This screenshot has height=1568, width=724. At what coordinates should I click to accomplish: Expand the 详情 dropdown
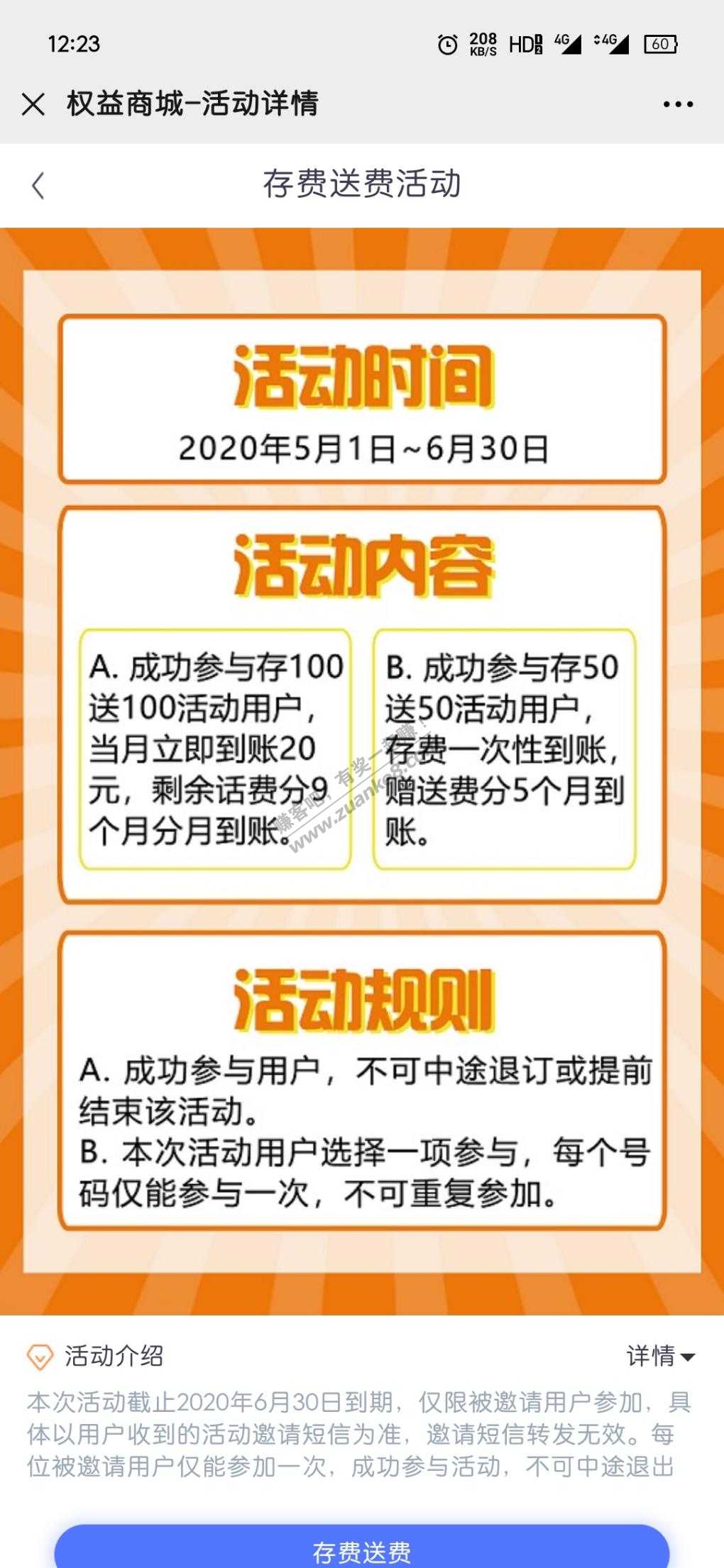pos(660,1356)
